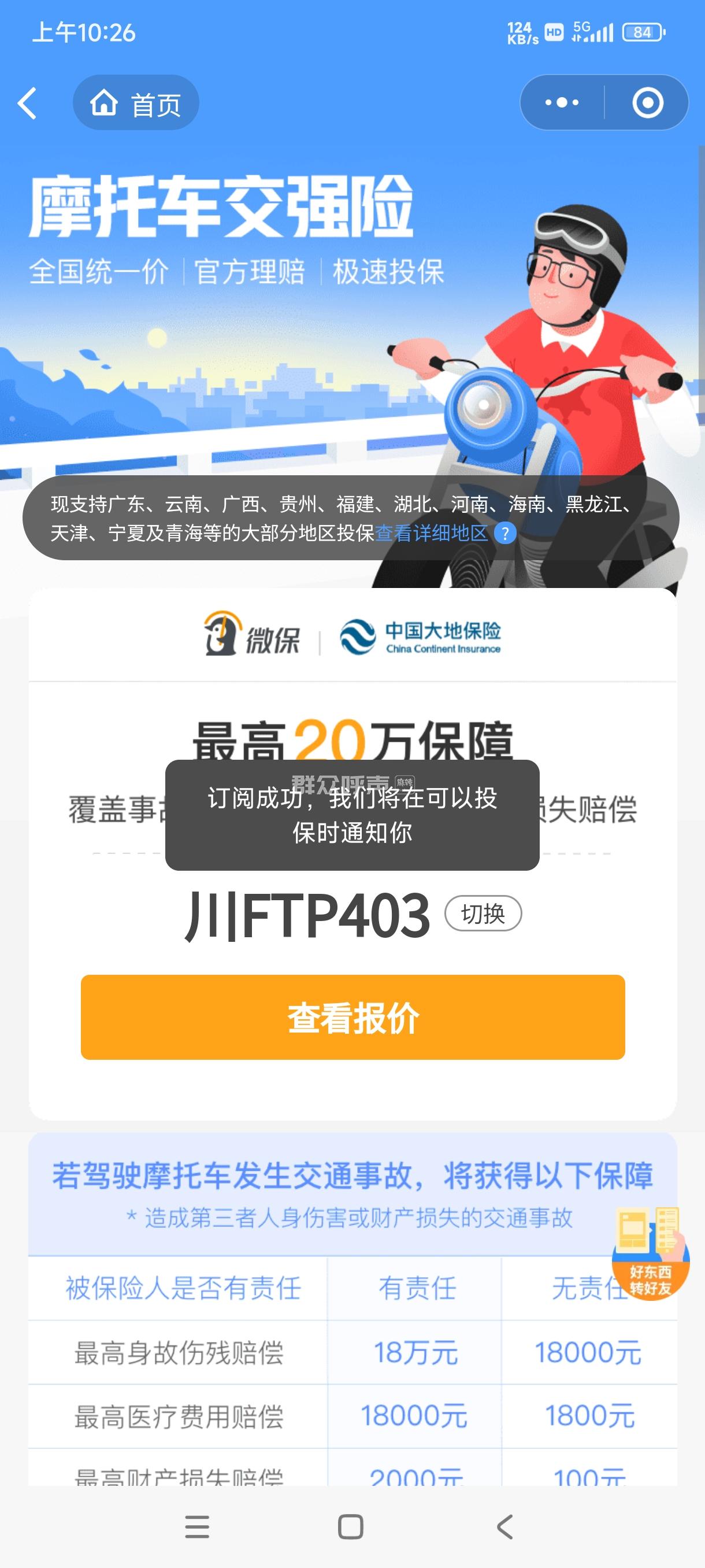Tap 切换 to change the license plate
Image resolution: width=705 pixels, height=1568 pixels.
[483, 913]
